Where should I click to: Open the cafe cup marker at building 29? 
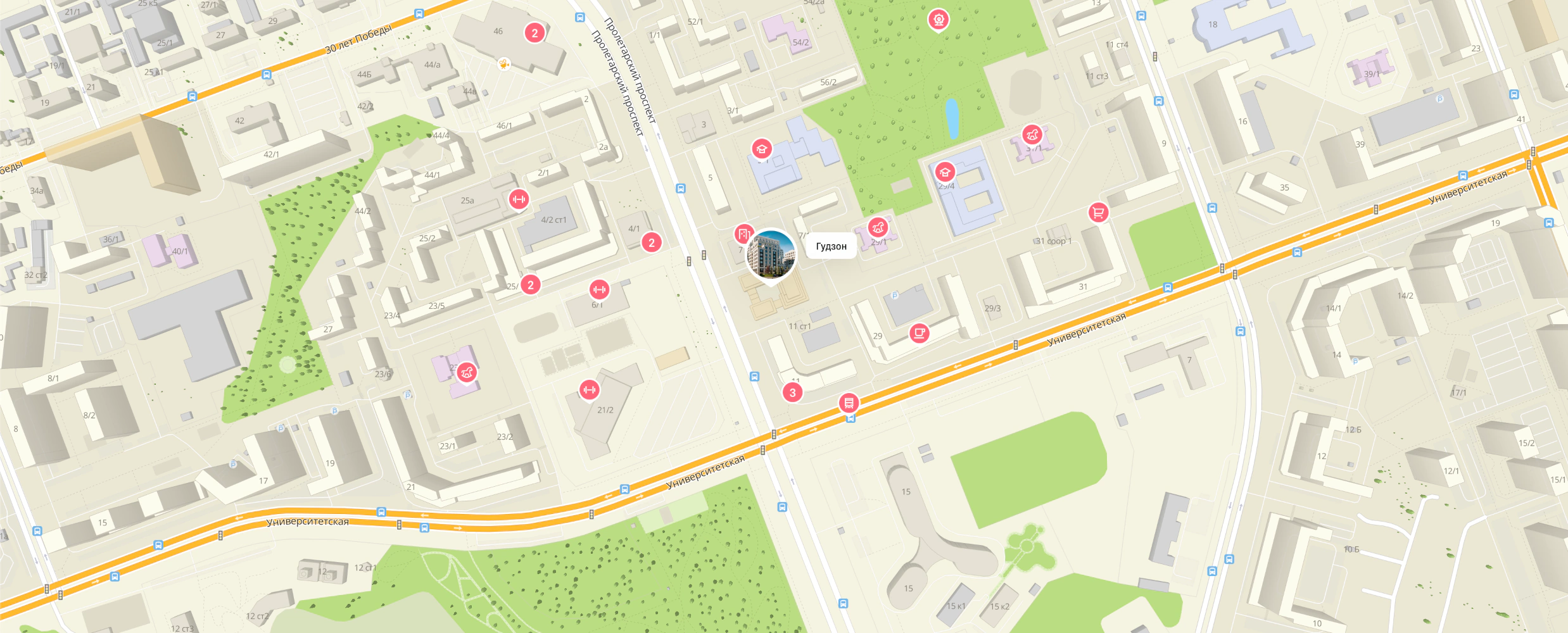[919, 332]
